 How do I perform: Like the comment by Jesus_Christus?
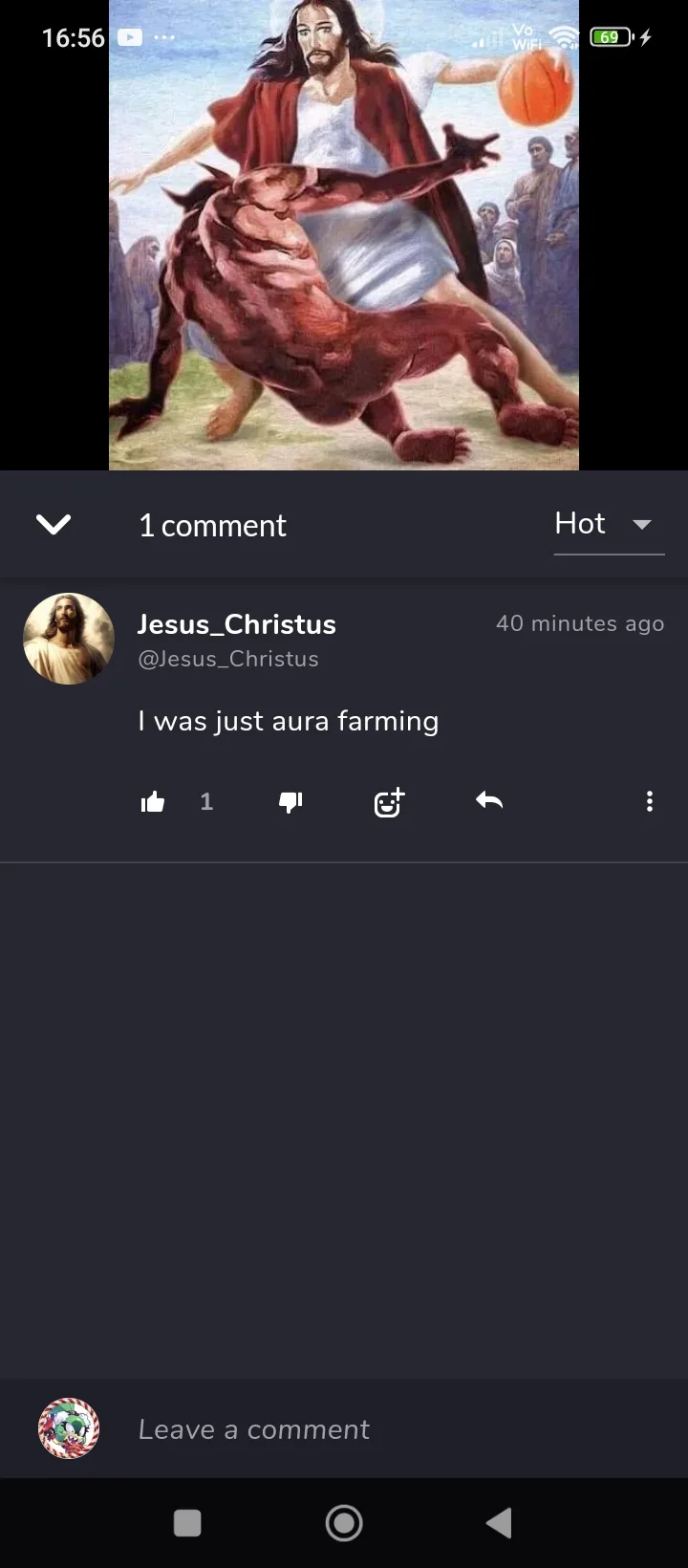[x=153, y=802]
